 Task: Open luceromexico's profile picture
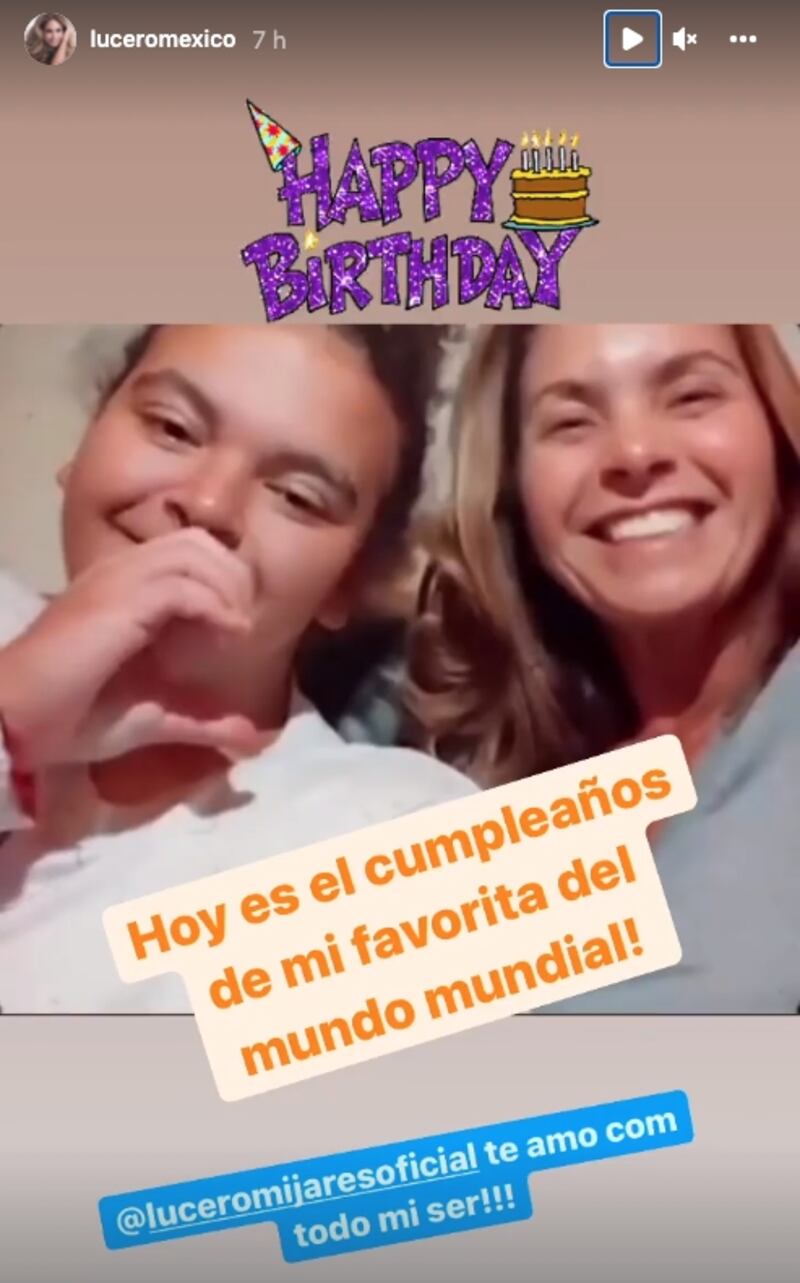tap(49, 40)
